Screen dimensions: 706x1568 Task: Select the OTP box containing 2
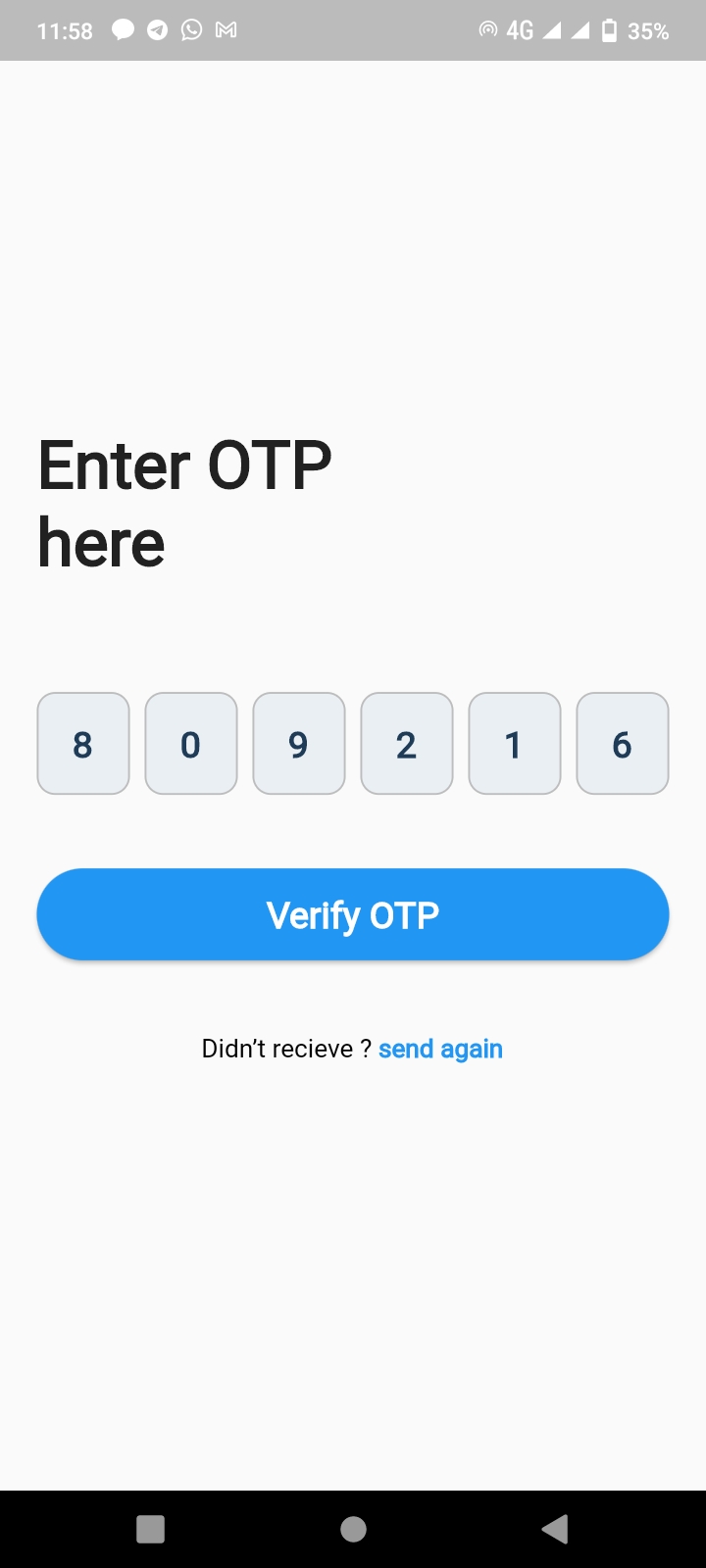(x=407, y=744)
